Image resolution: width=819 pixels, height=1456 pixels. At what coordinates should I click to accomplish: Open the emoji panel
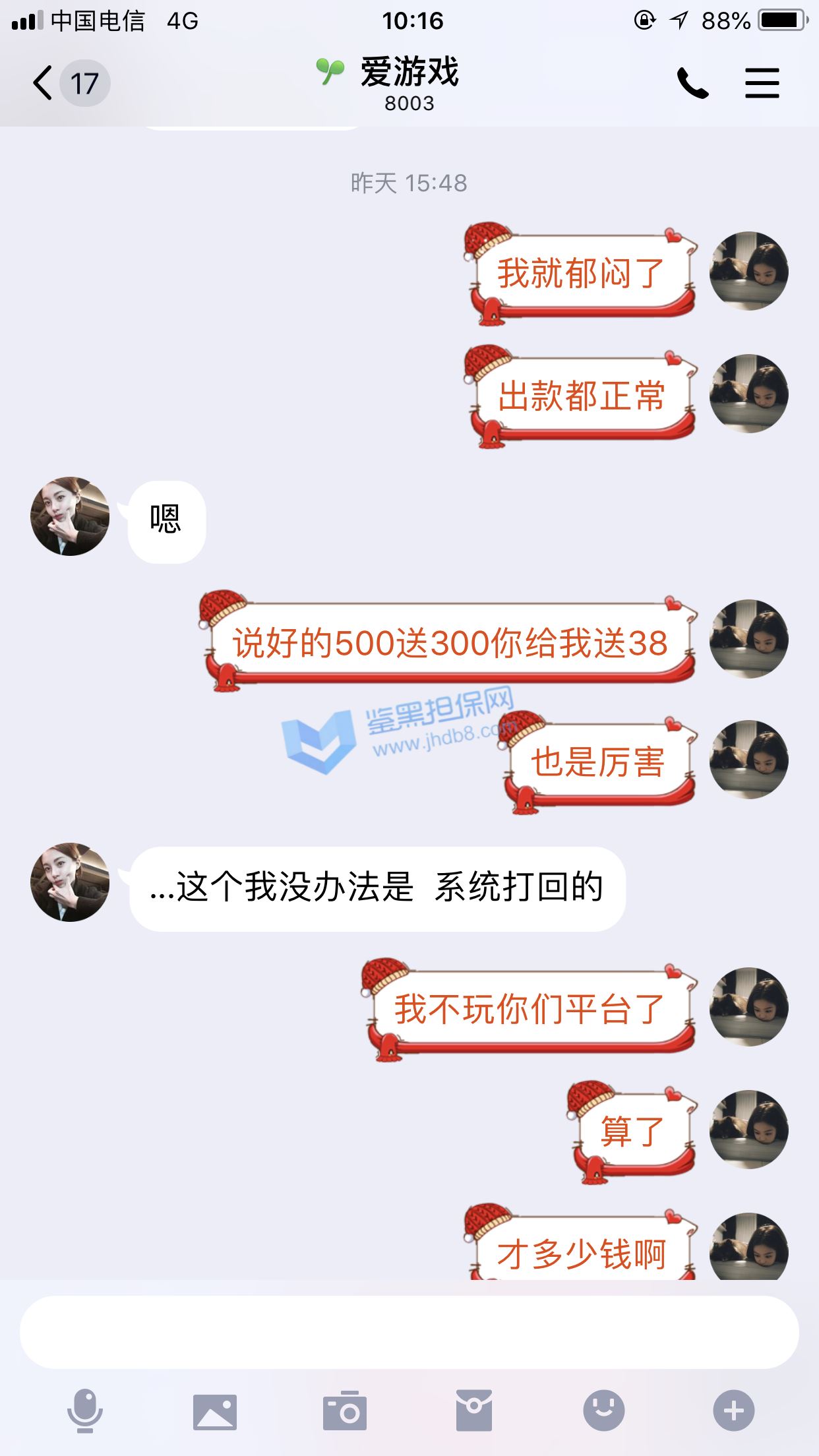(603, 1410)
